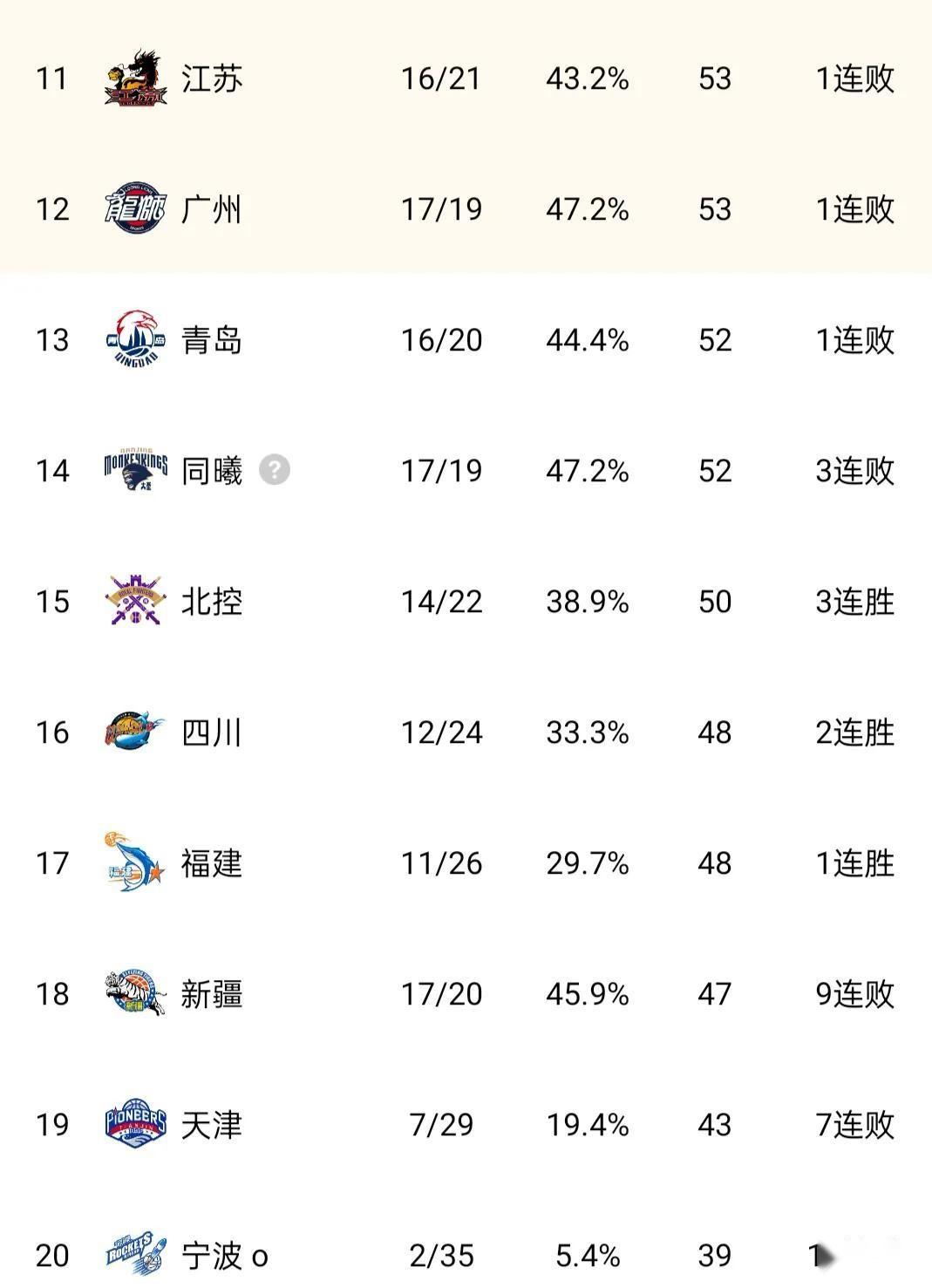Click the Jiangsu dragons team logo
The image size is (932, 1288).
tap(135, 78)
